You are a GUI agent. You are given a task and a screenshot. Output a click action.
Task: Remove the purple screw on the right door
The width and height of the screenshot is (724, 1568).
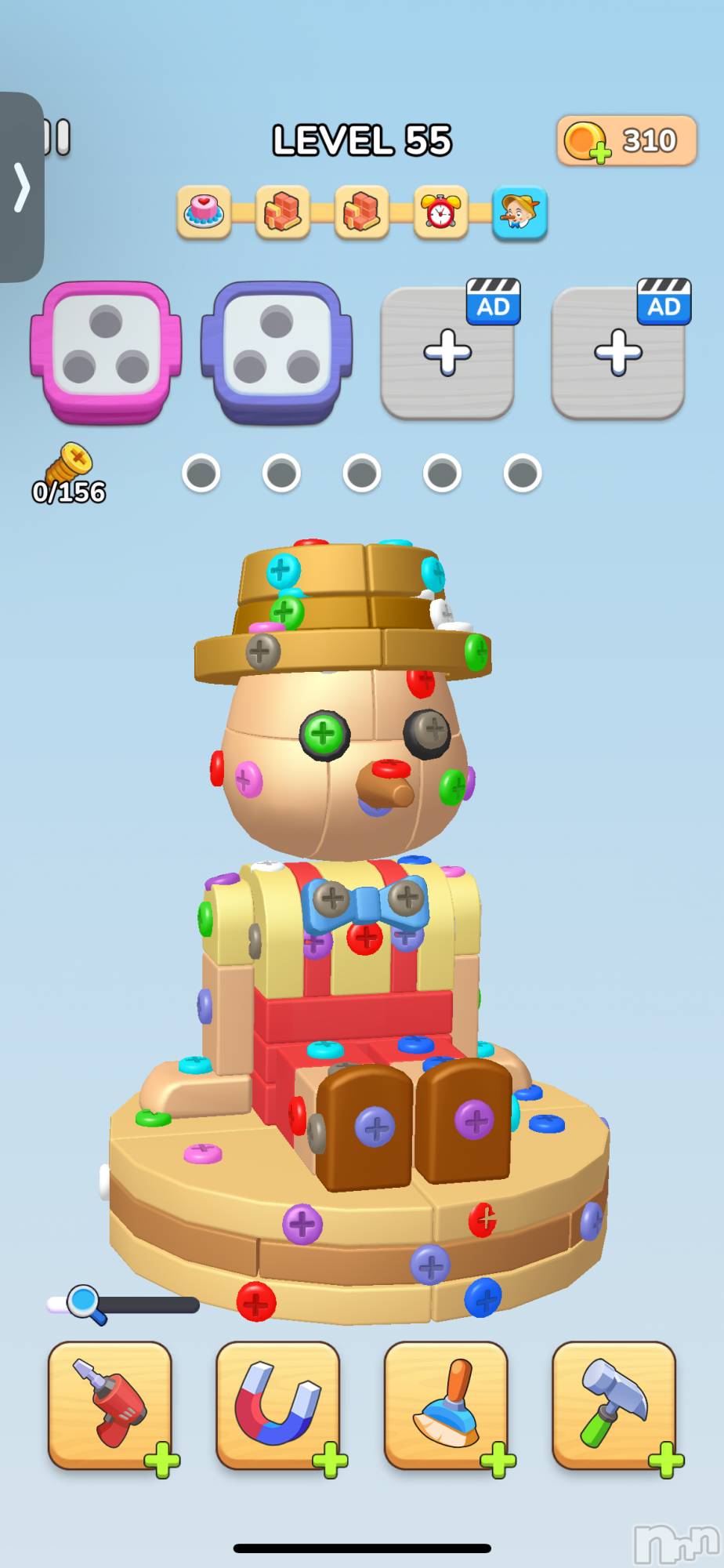473,1120
